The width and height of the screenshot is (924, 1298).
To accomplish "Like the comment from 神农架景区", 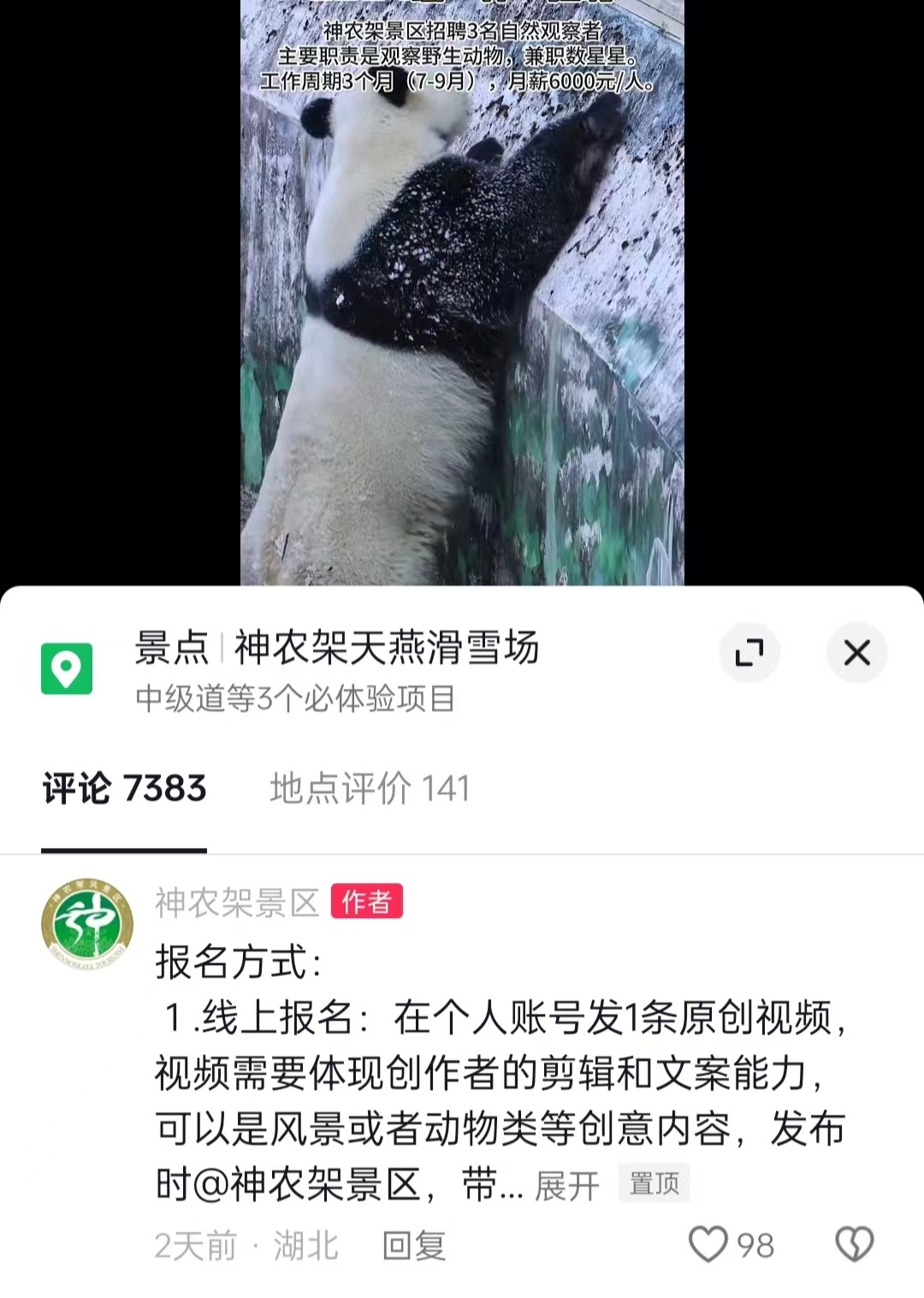I will pyautogui.click(x=709, y=1245).
